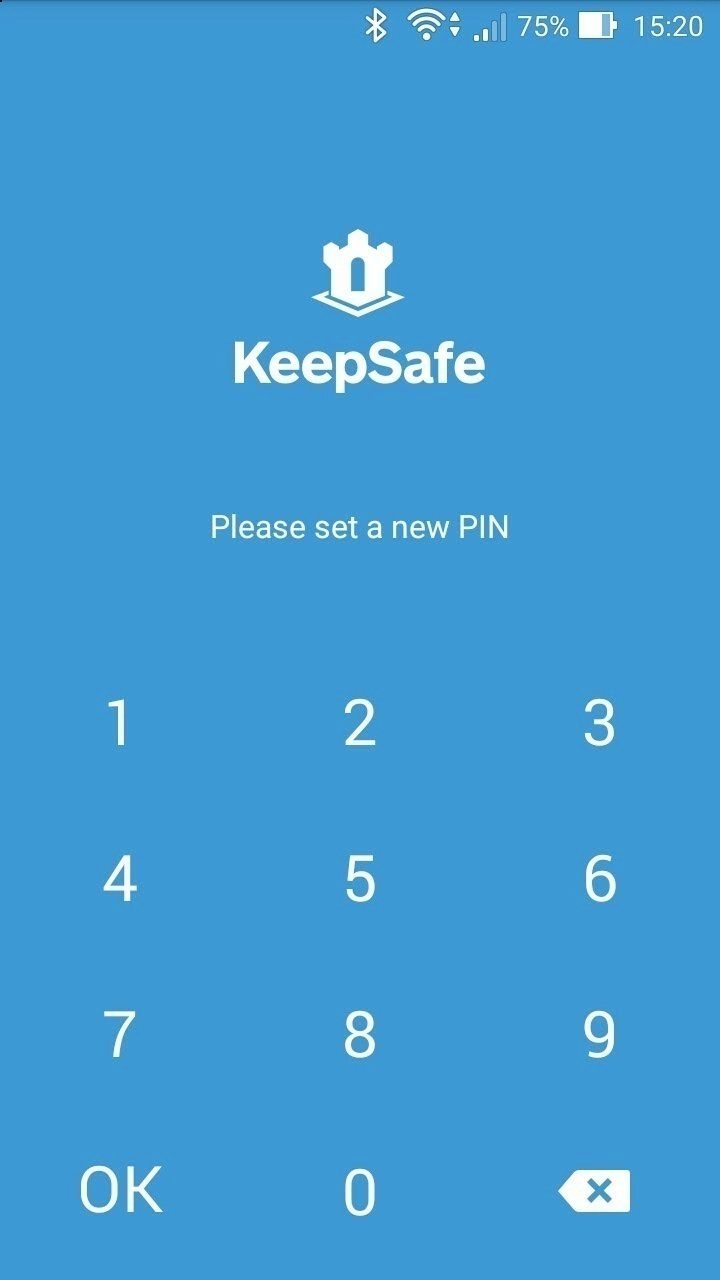Viewport: 720px width, 1280px height.
Task: Confirm the PIN with OK
Action: point(120,1190)
